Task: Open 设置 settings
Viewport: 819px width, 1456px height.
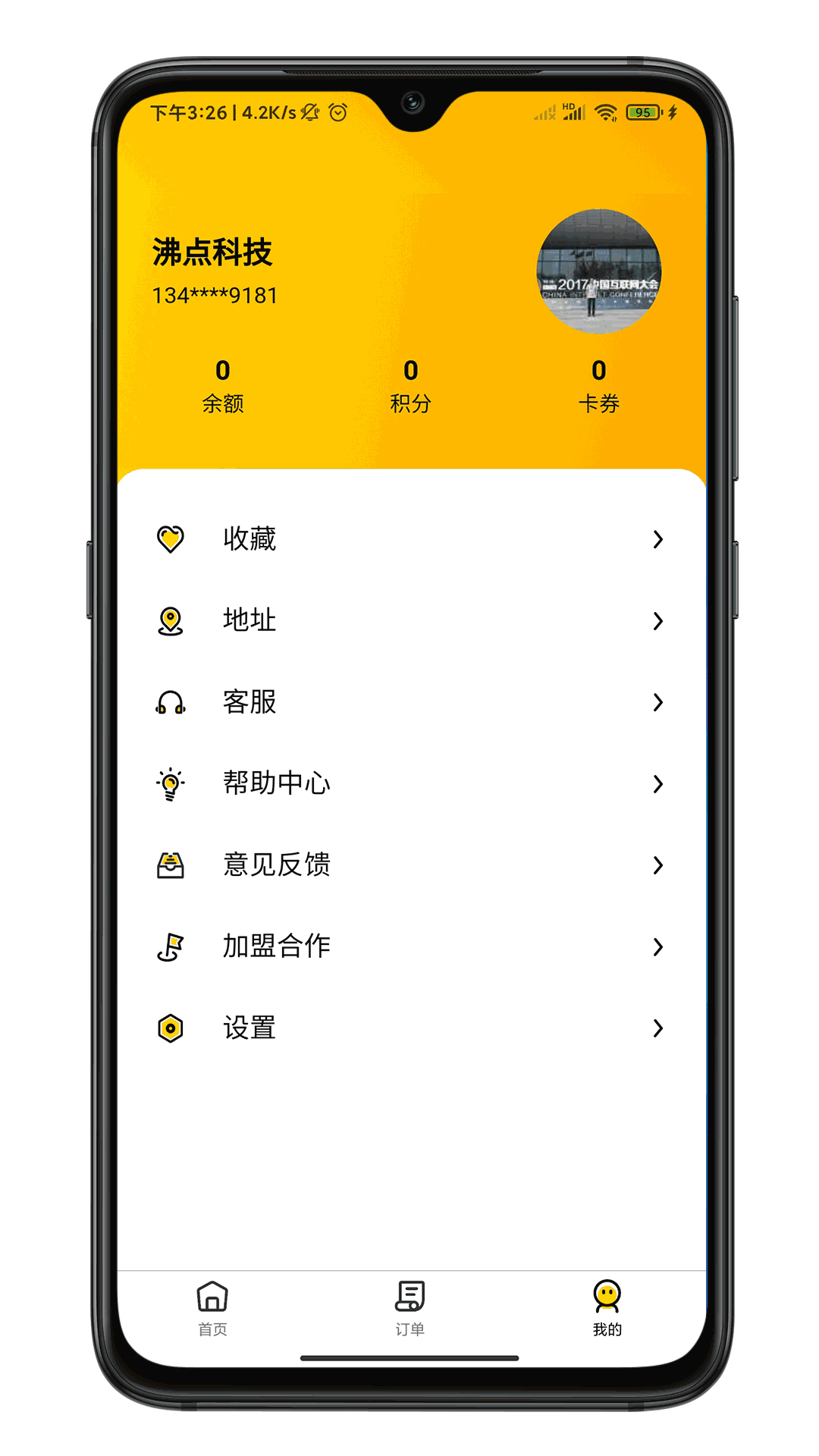Action: pyautogui.click(x=409, y=1028)
